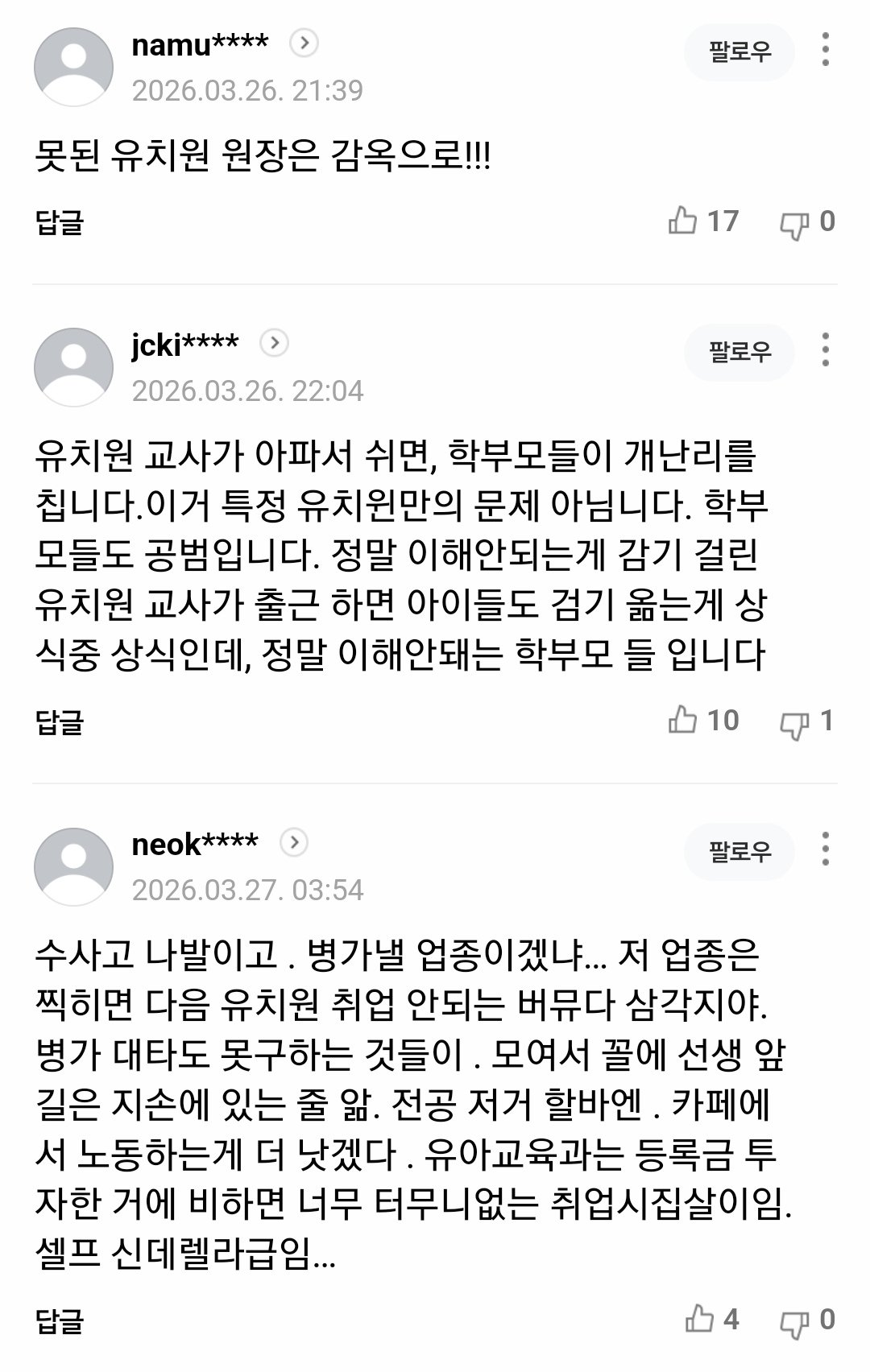
Task: Open neok**** profile chevron
Action: coord(294,843)
